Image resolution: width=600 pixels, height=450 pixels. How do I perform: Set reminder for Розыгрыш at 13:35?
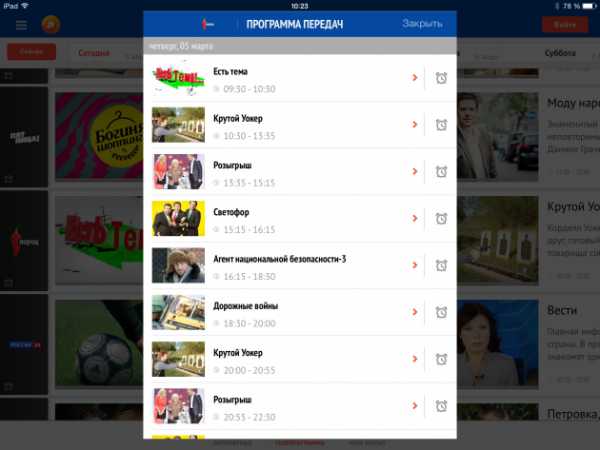[441, 172]
